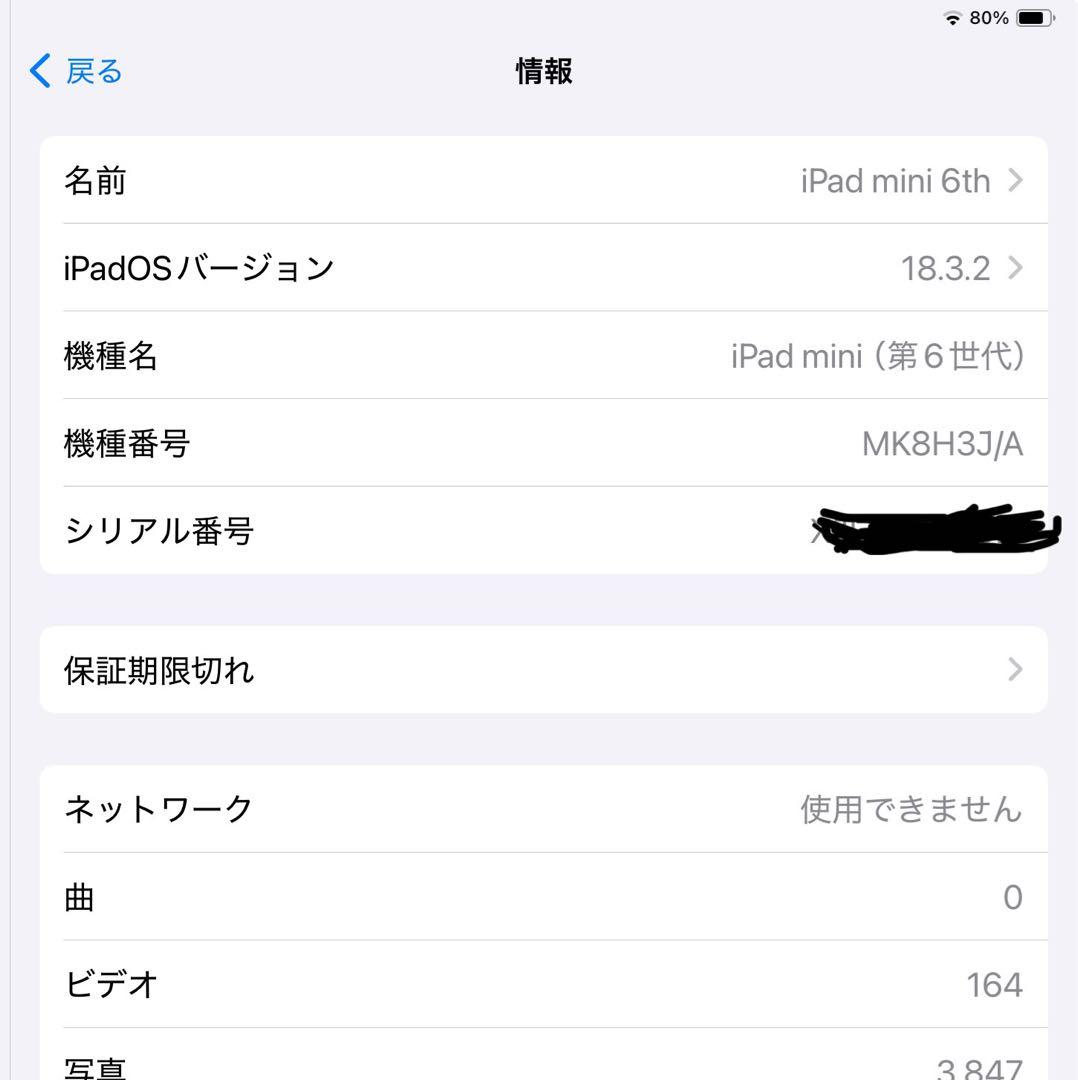Open the 保証期限切れ warranty row chevron
Viewport: 1078px width, 1080px height.
[x=1017, y=670]
